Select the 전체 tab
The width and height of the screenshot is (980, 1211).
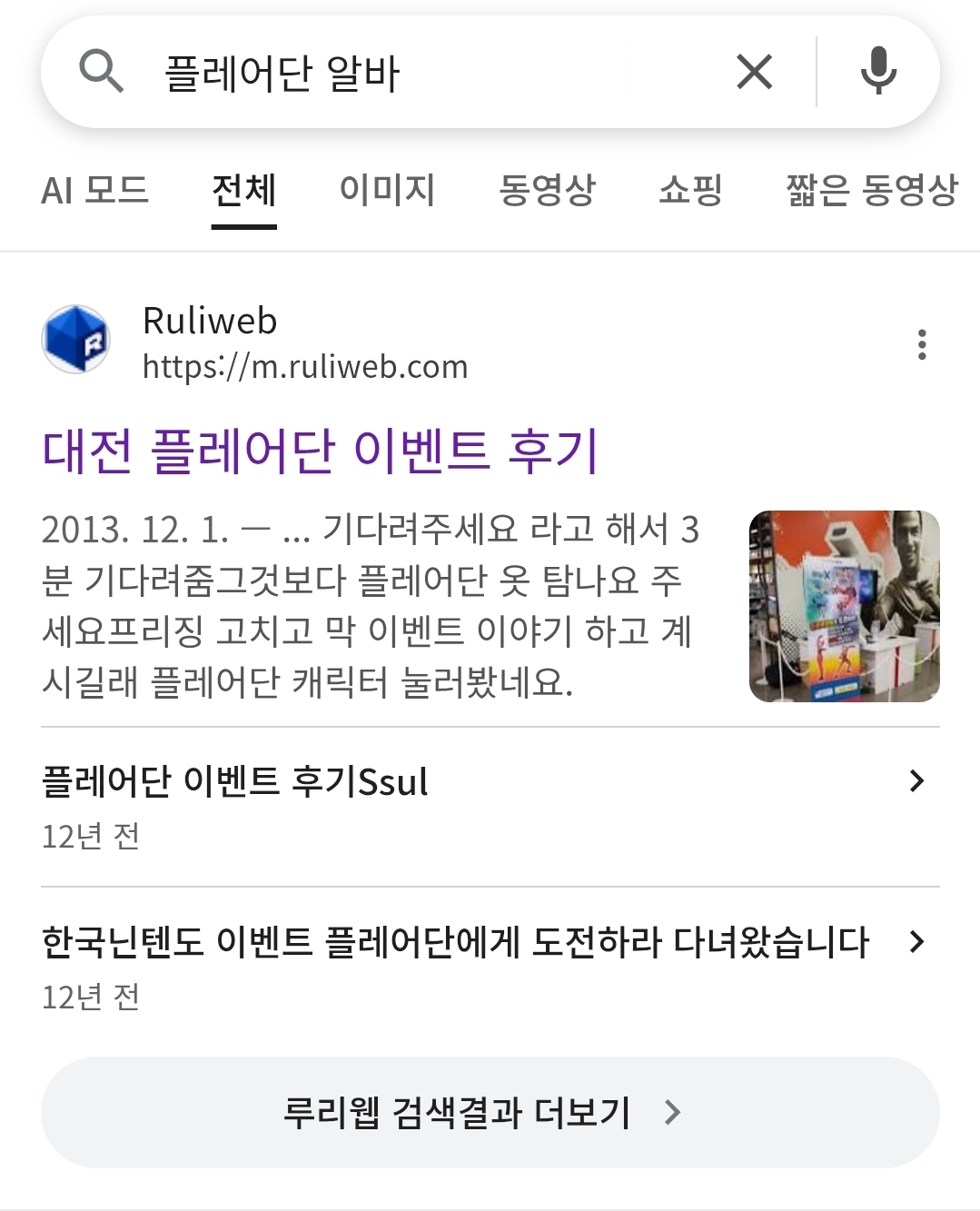pyautogui.click(x=243, y=190)
